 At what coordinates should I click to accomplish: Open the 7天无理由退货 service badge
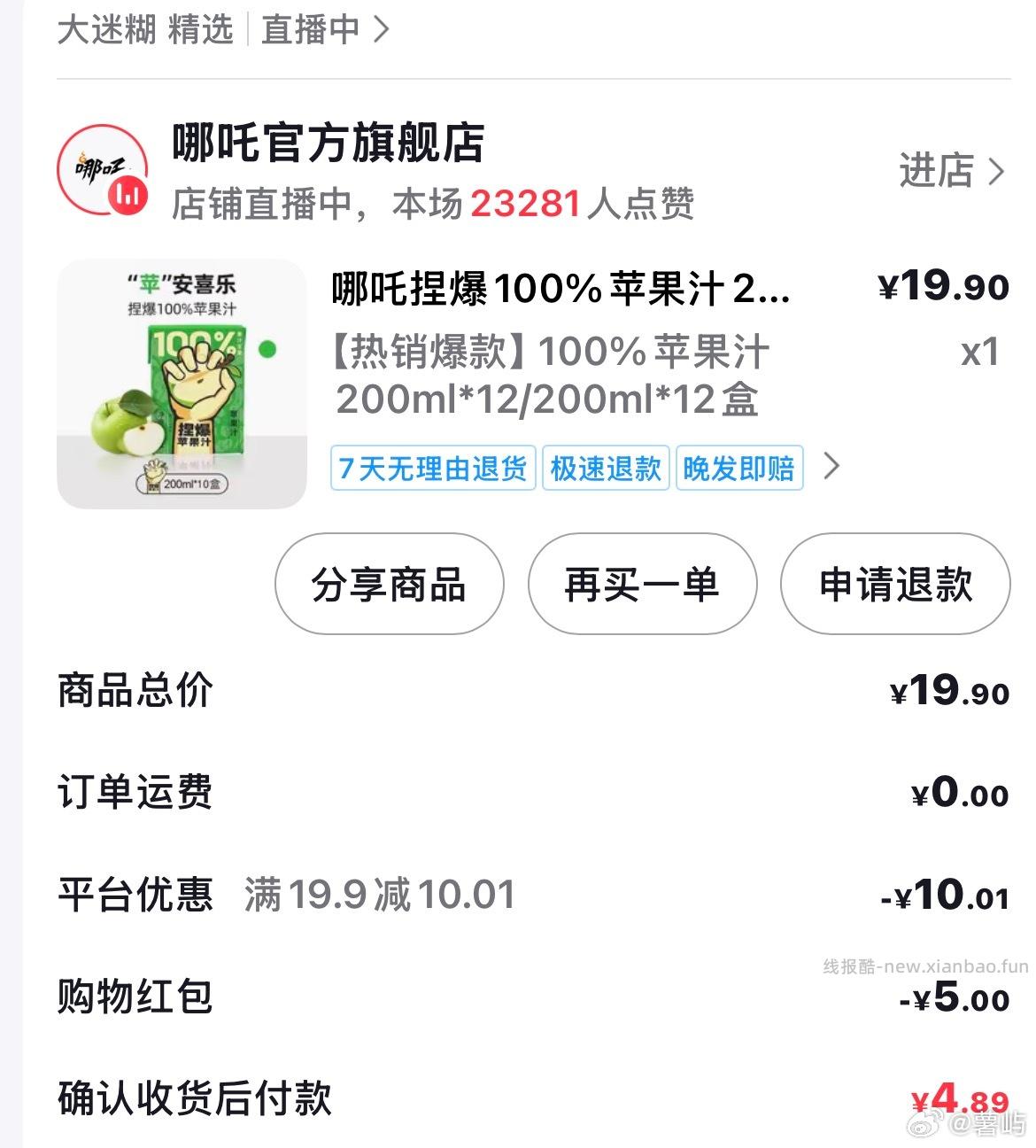pyautogui.click(x=431, y=469)
